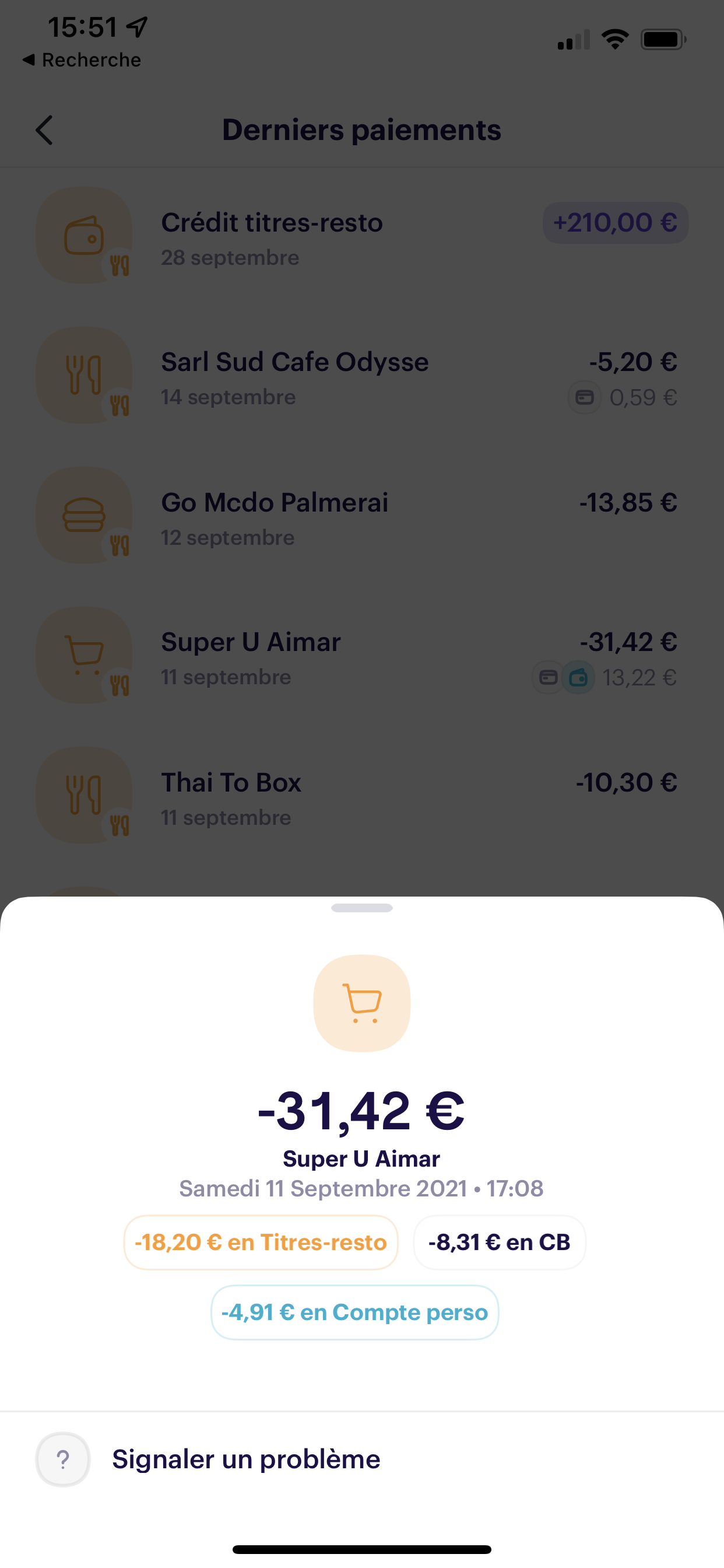The image size is (724, 1568).
Task: Return to Recherche via the status bar link
Action: pos(82,60)
